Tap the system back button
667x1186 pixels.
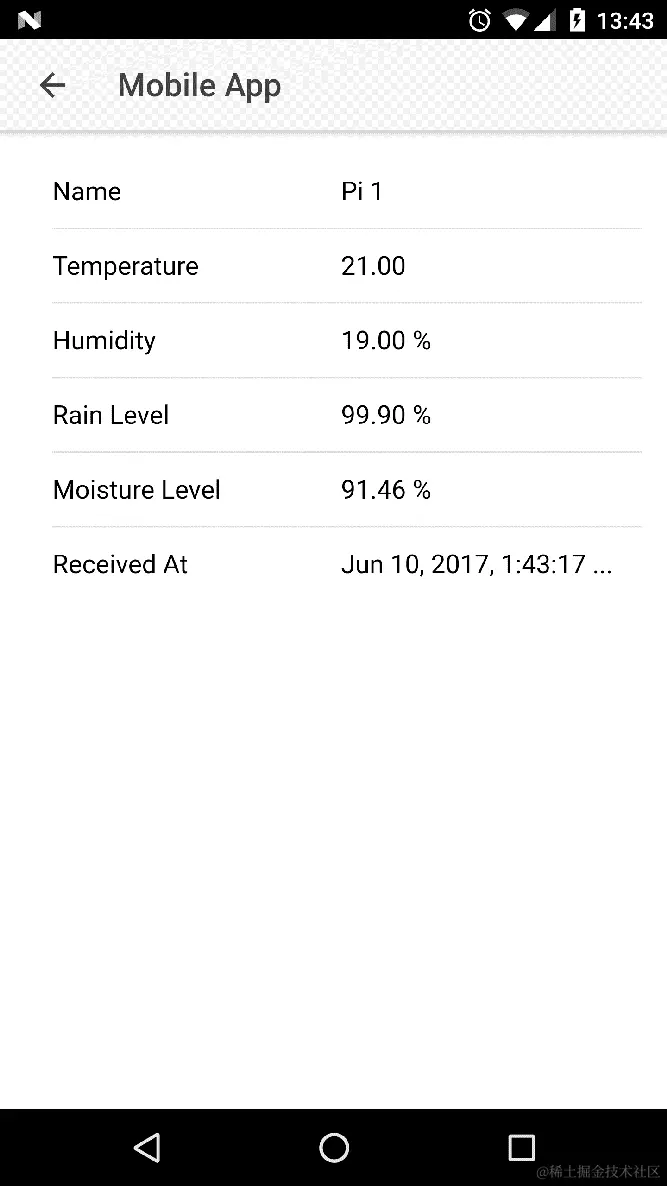147,1147
